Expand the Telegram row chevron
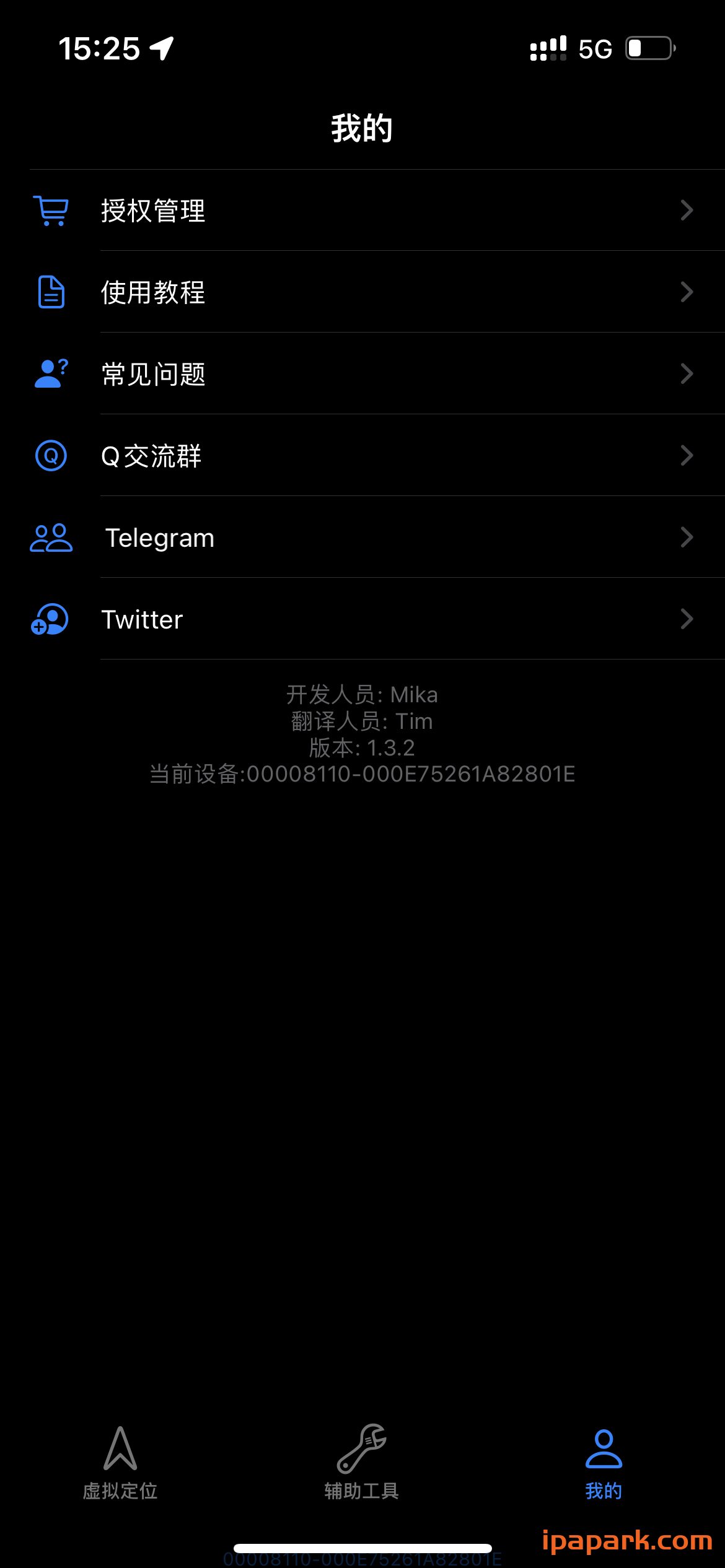Screen dimensions: 725x1568 687,538
